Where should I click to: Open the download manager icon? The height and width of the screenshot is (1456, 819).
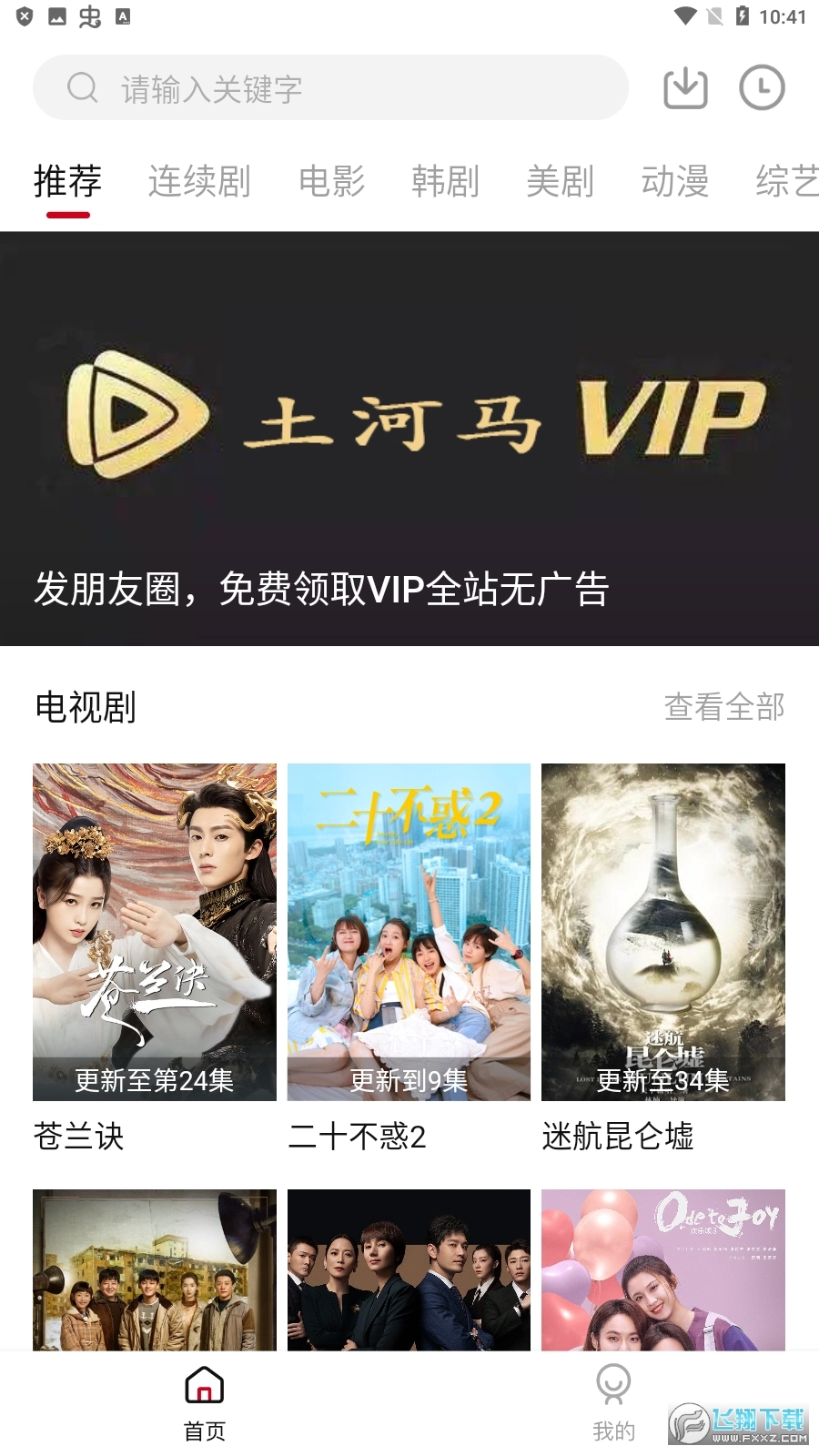pos(685,87)
